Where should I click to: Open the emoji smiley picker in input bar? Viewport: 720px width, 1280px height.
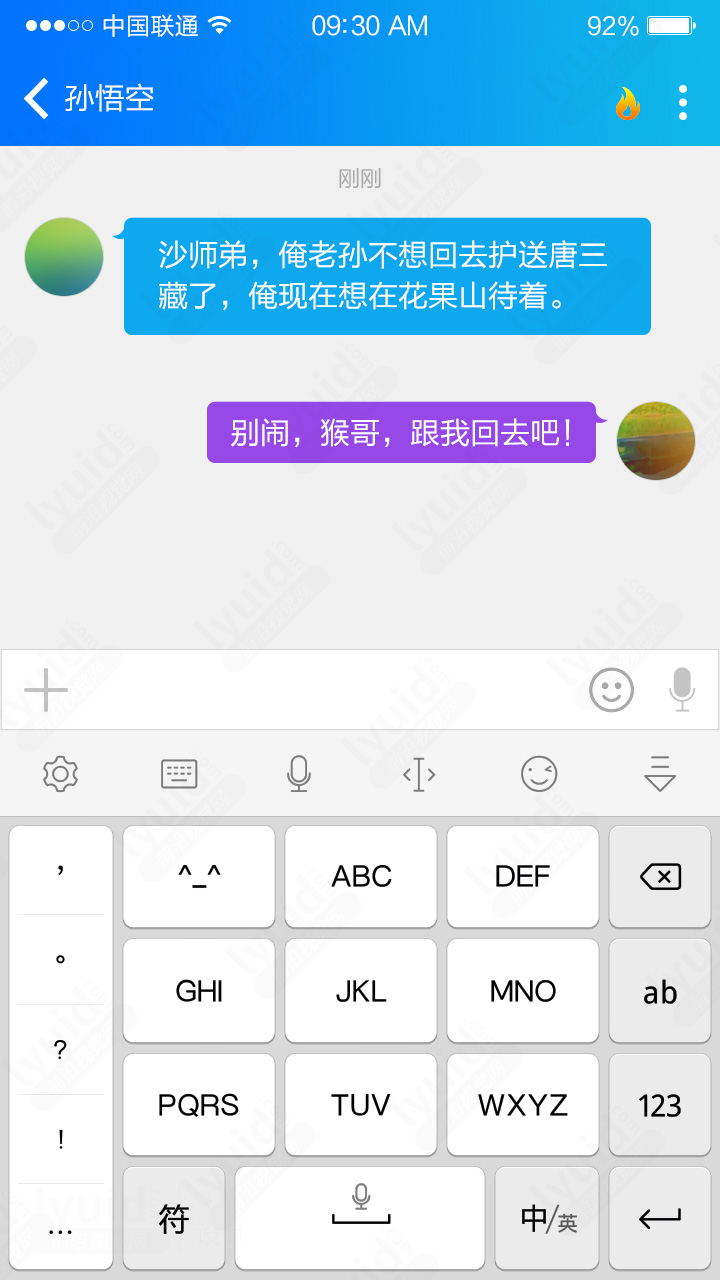click(x=611, y=690)
